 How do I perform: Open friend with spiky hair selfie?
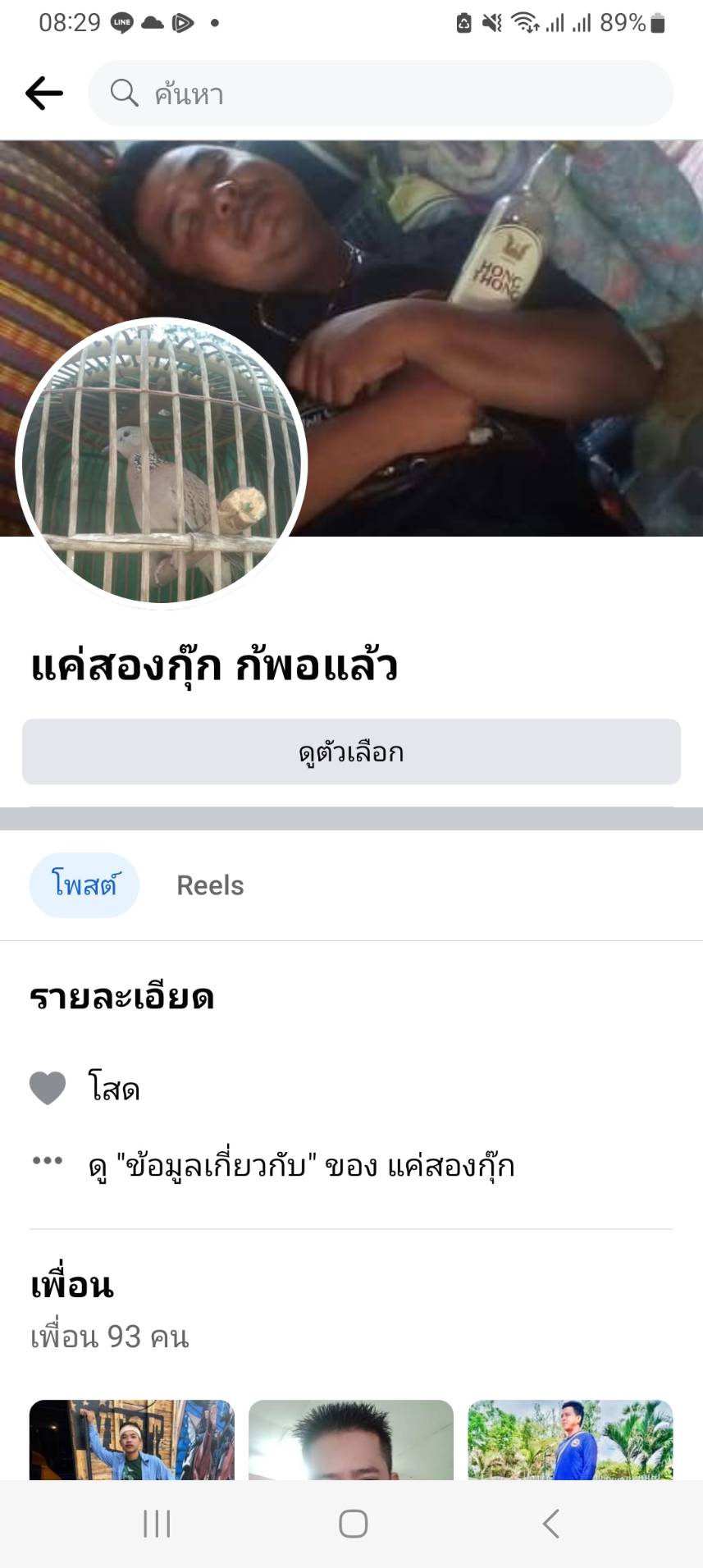351,1441
